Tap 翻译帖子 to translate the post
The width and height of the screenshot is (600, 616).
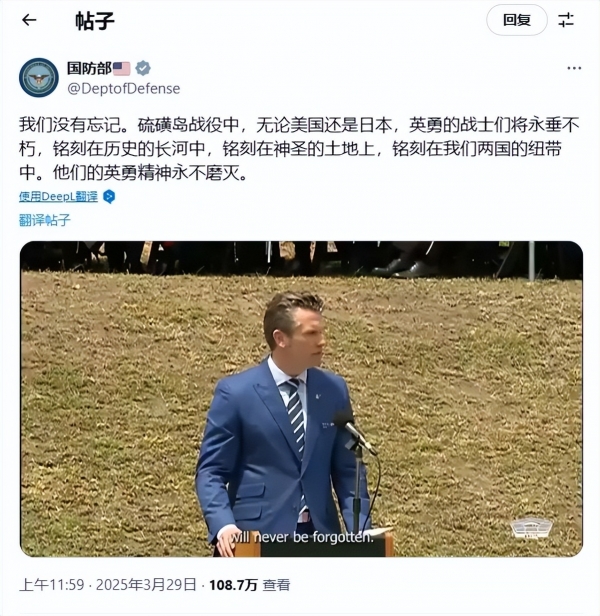click(x=44, y=220)
